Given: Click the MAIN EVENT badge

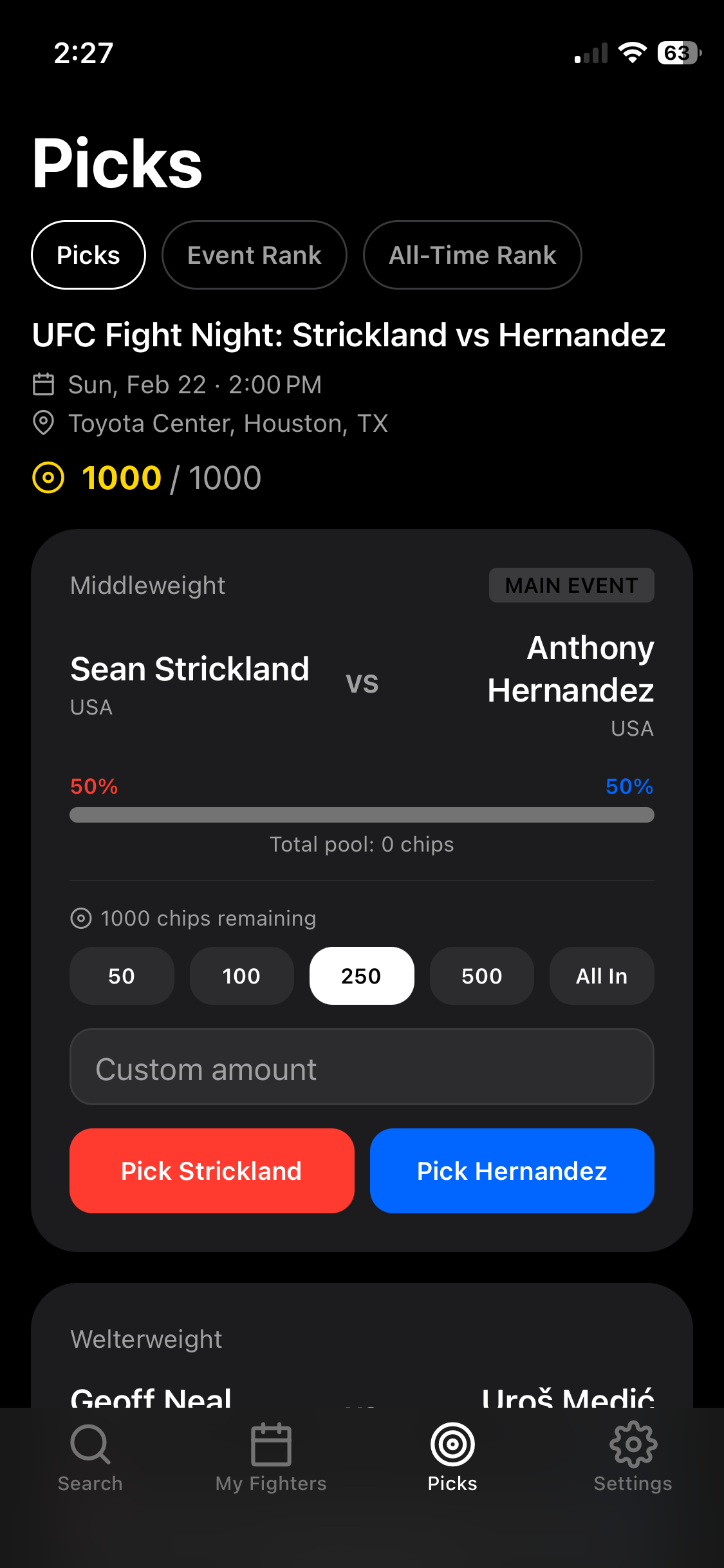Looking at the screenshot, I should pyautogui.click(x=571, y=585).
